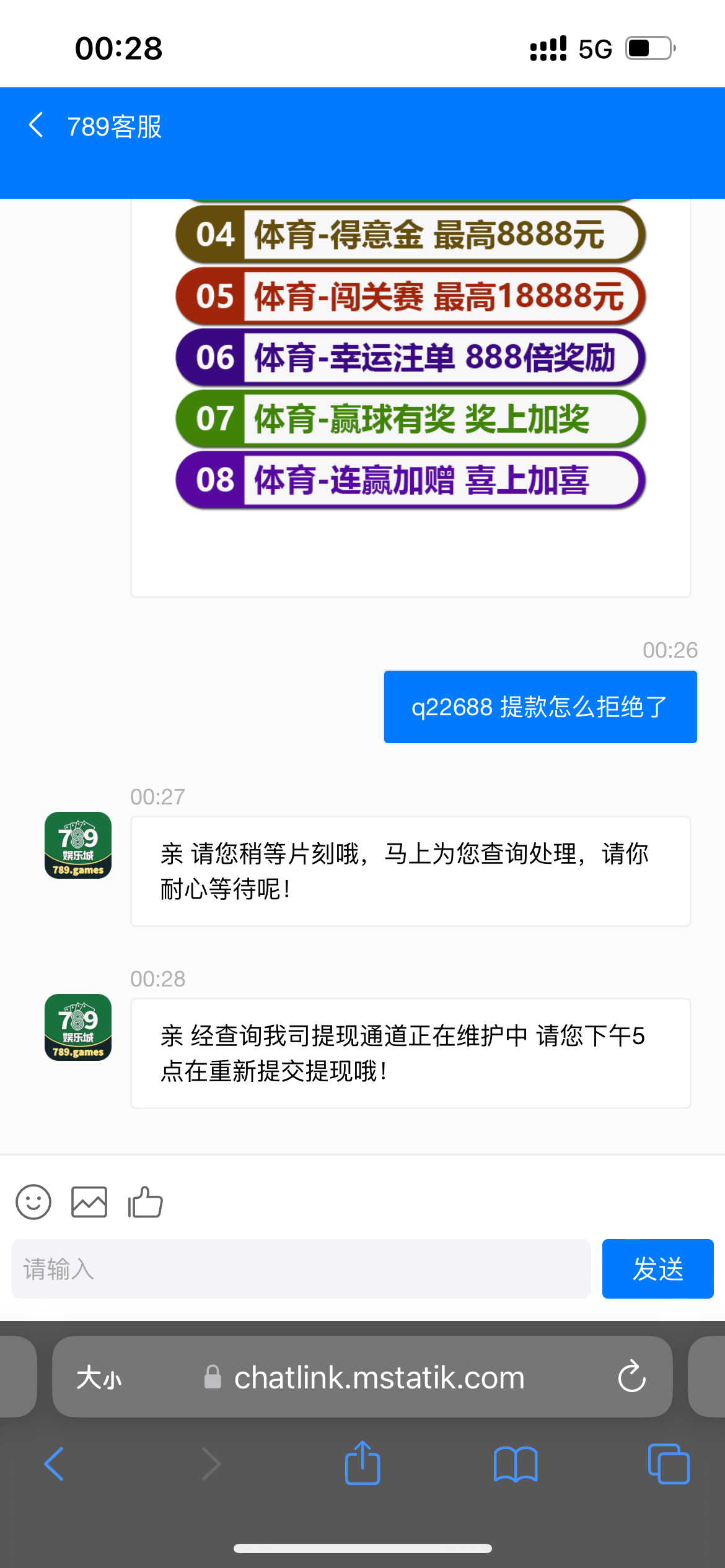Image resolution: width=725 pixels, height=1568 pixels.
Task: Focus the 请输入 message field
Action: coord(301,1269)
